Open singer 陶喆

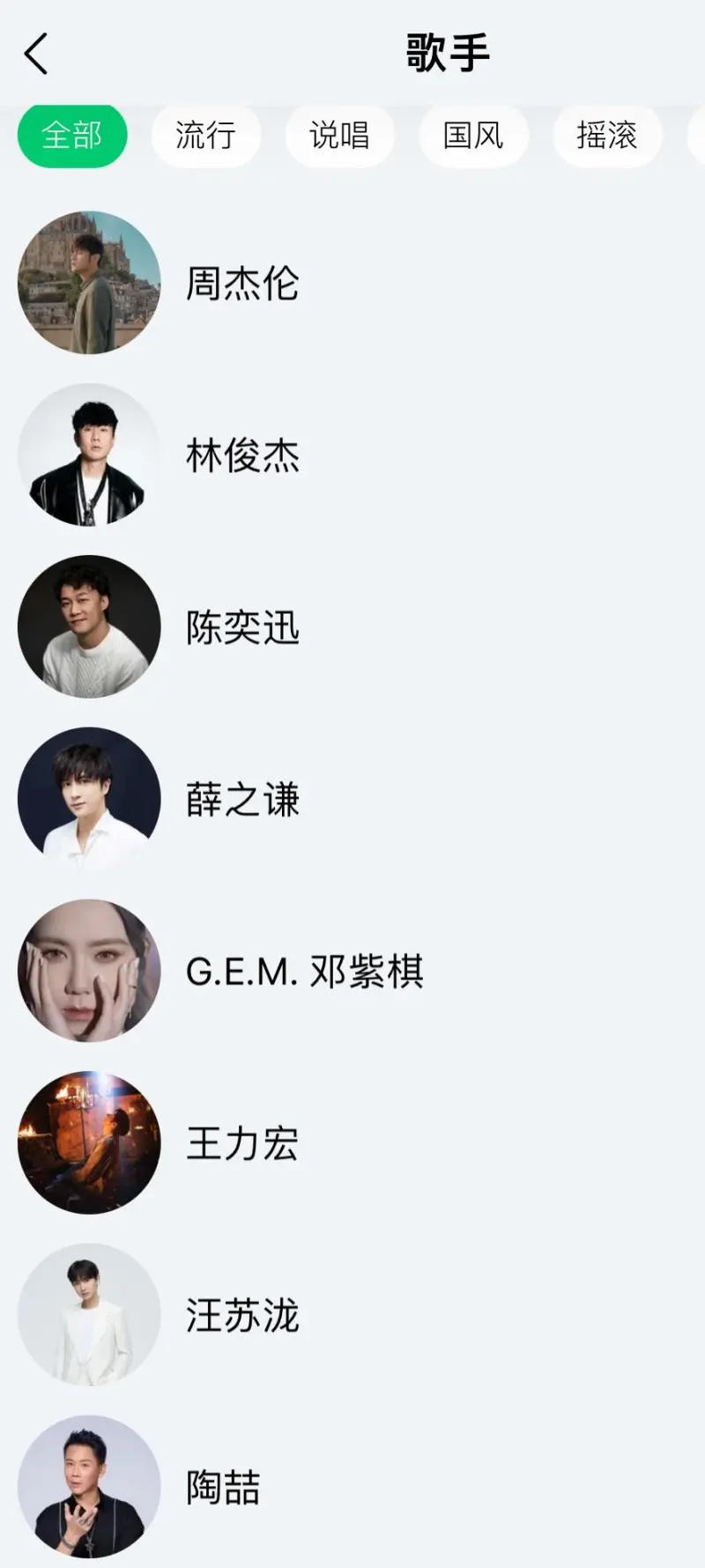click(222, 1487)
